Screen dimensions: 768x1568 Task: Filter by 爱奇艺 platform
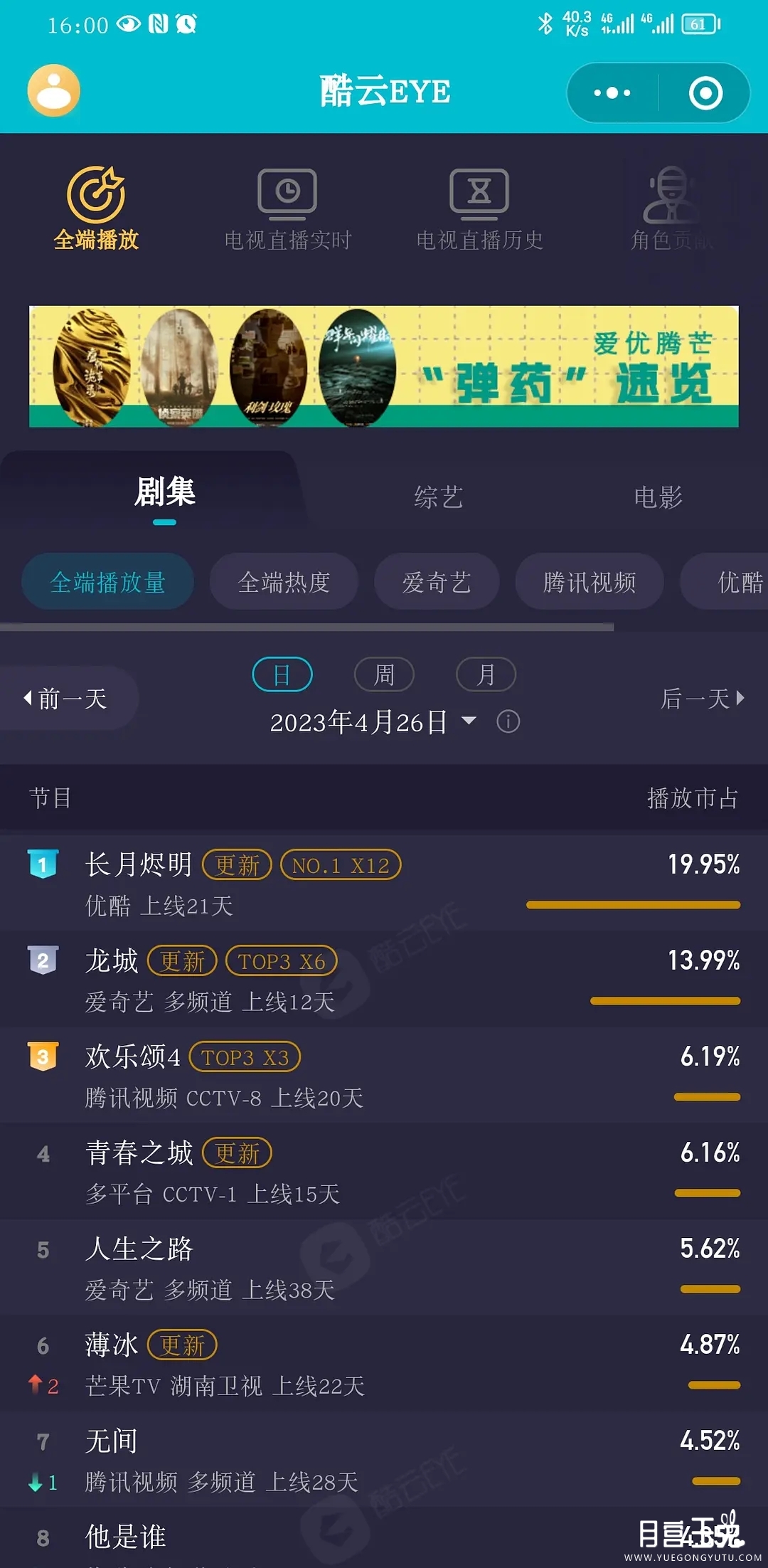[x=437, y=582]
